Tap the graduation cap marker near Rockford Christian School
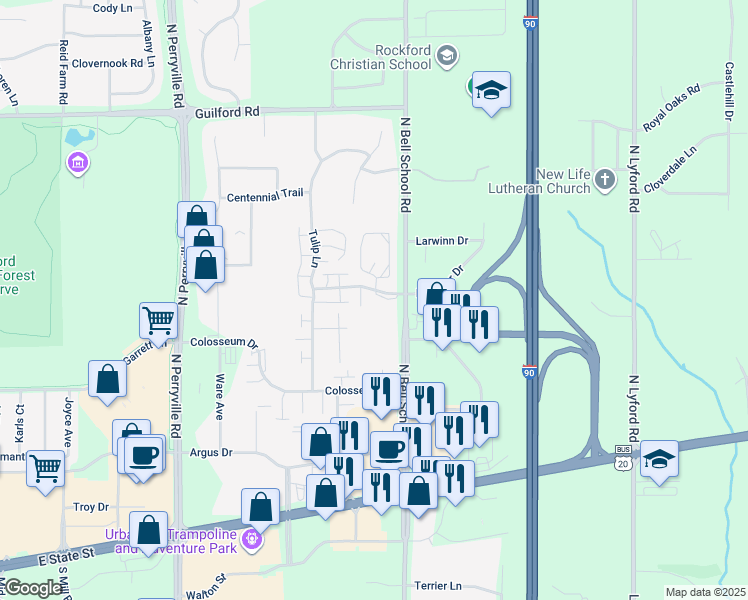748x600 pixels. coord(491,93)
